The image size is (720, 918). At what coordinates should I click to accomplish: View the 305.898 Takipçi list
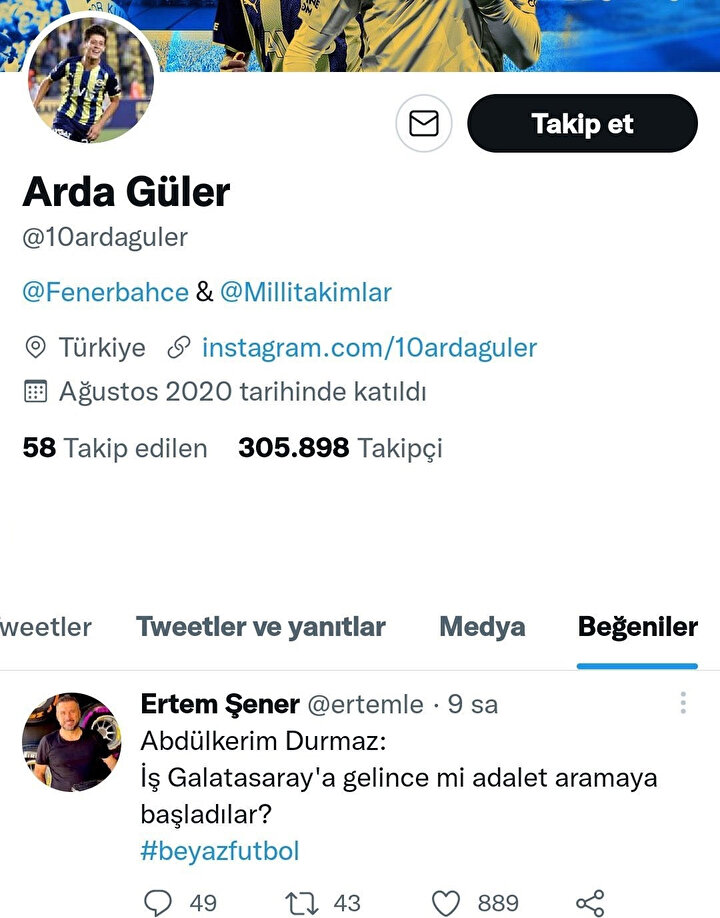pyautogui.click(x=340, y=448)
